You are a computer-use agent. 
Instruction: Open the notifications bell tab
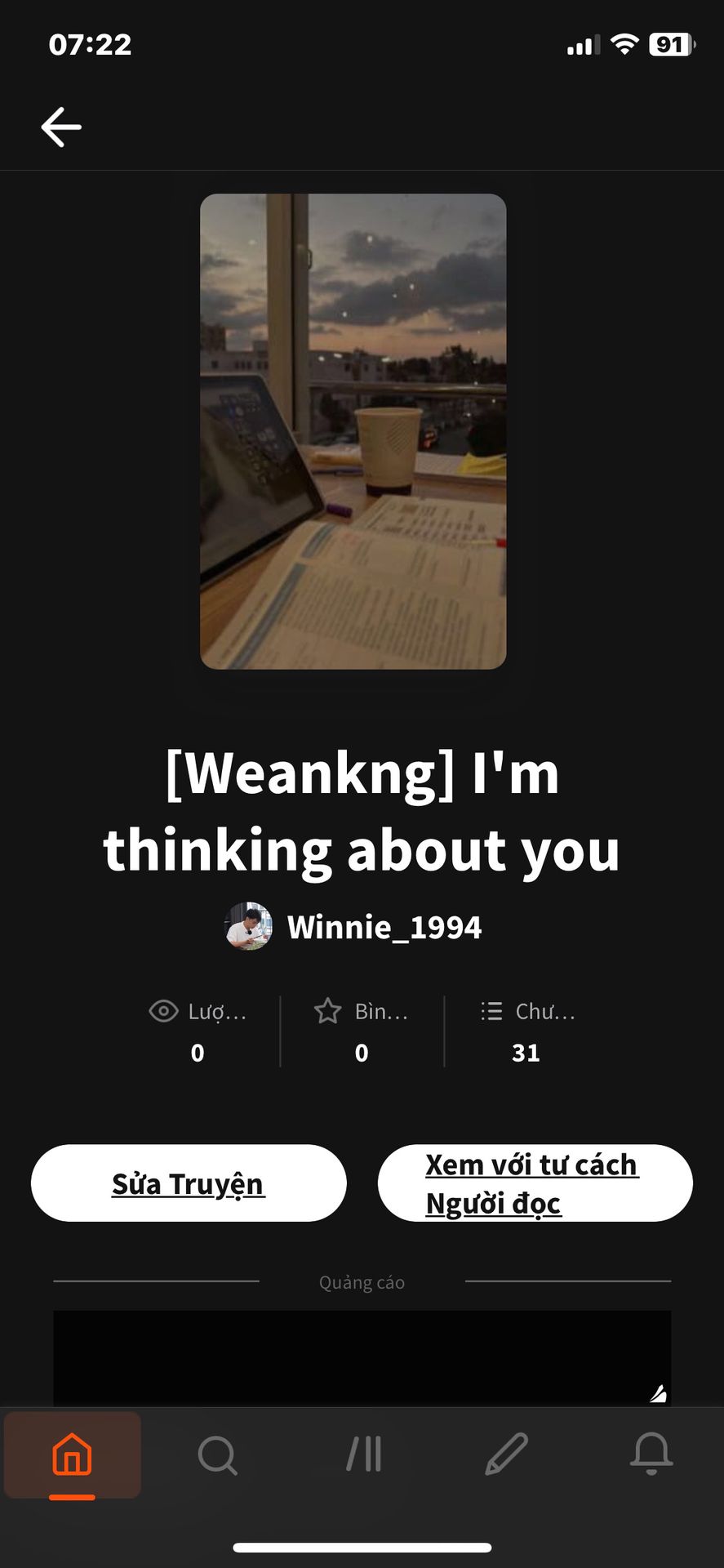[651, 1454]
